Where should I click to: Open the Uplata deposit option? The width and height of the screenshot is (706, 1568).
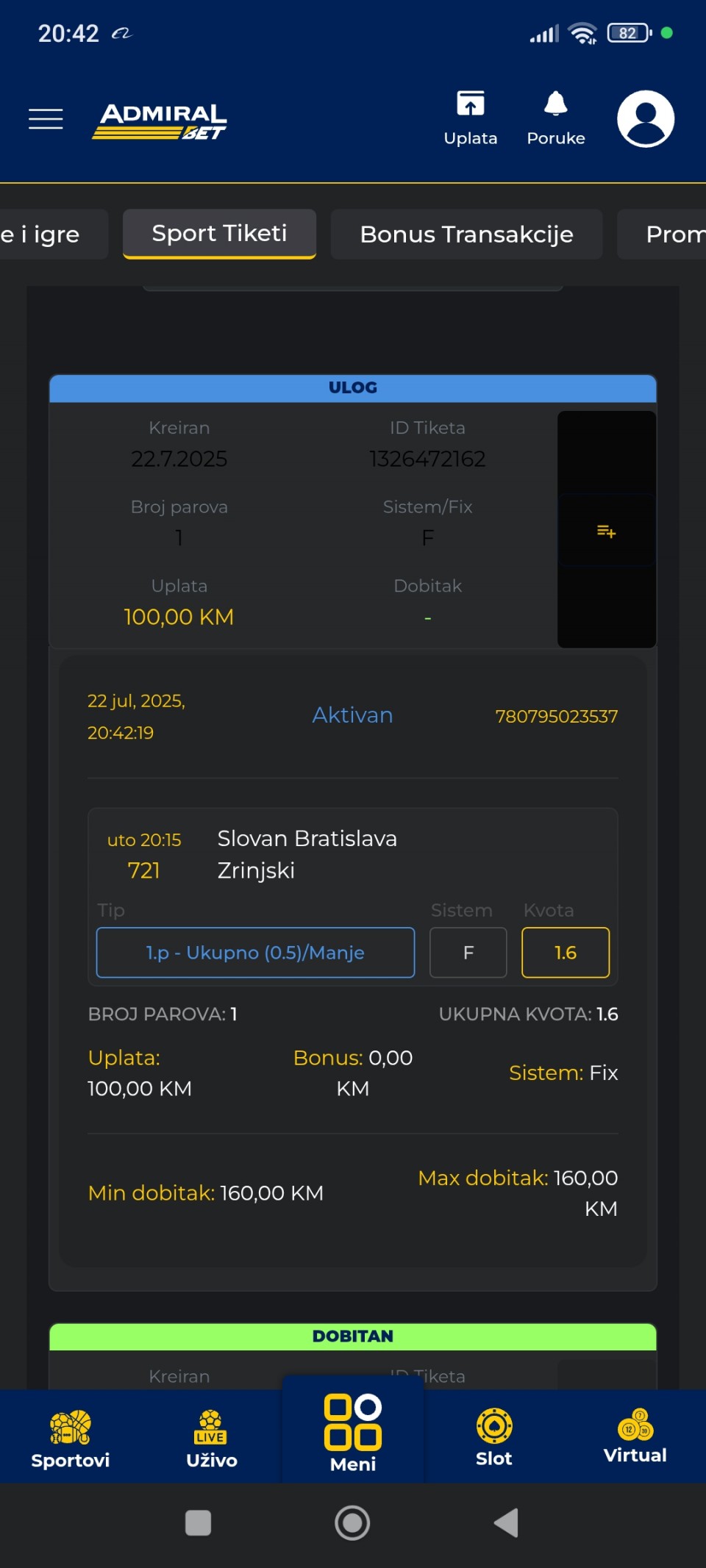(x=471, y=118)
